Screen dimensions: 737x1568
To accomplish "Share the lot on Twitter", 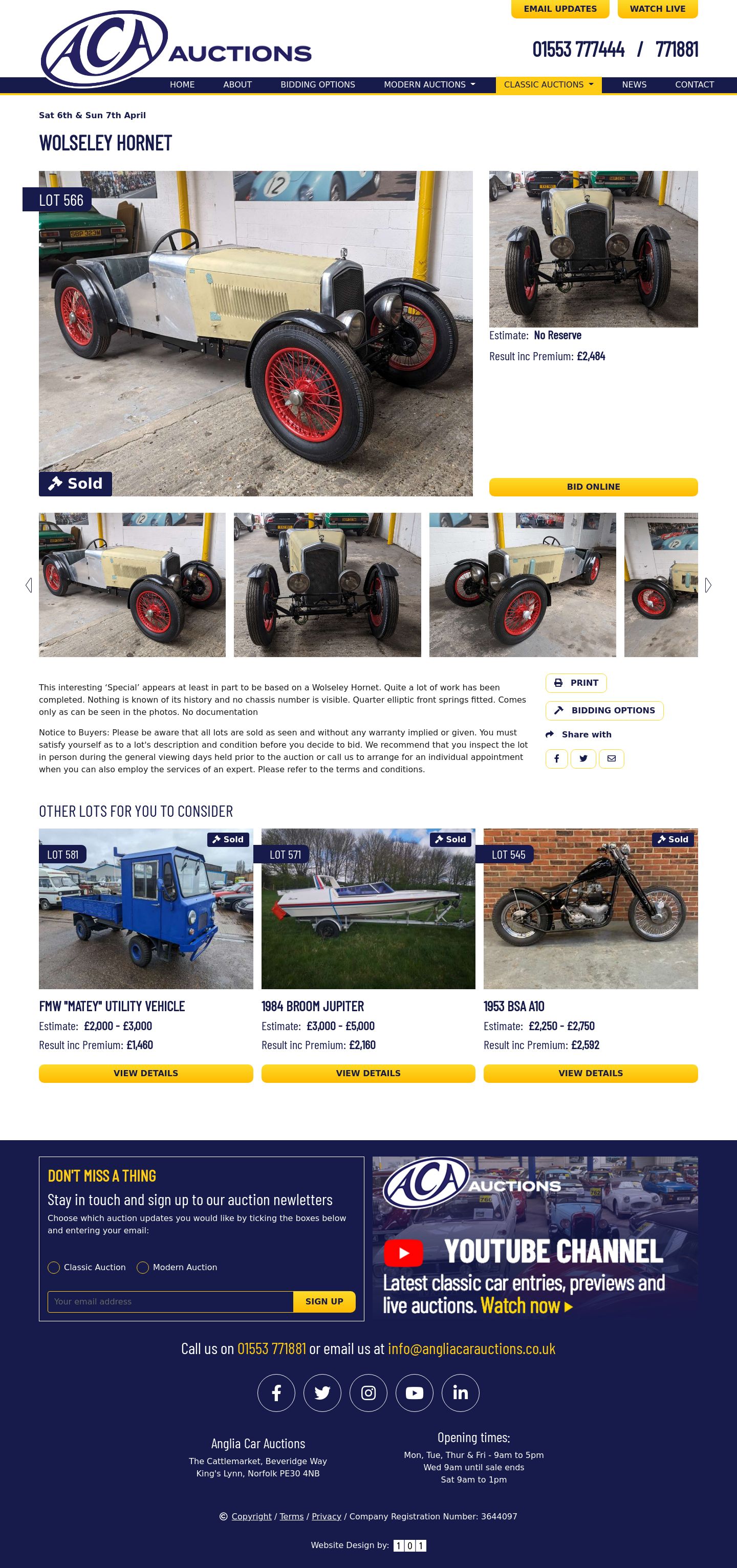I will 583,758.
